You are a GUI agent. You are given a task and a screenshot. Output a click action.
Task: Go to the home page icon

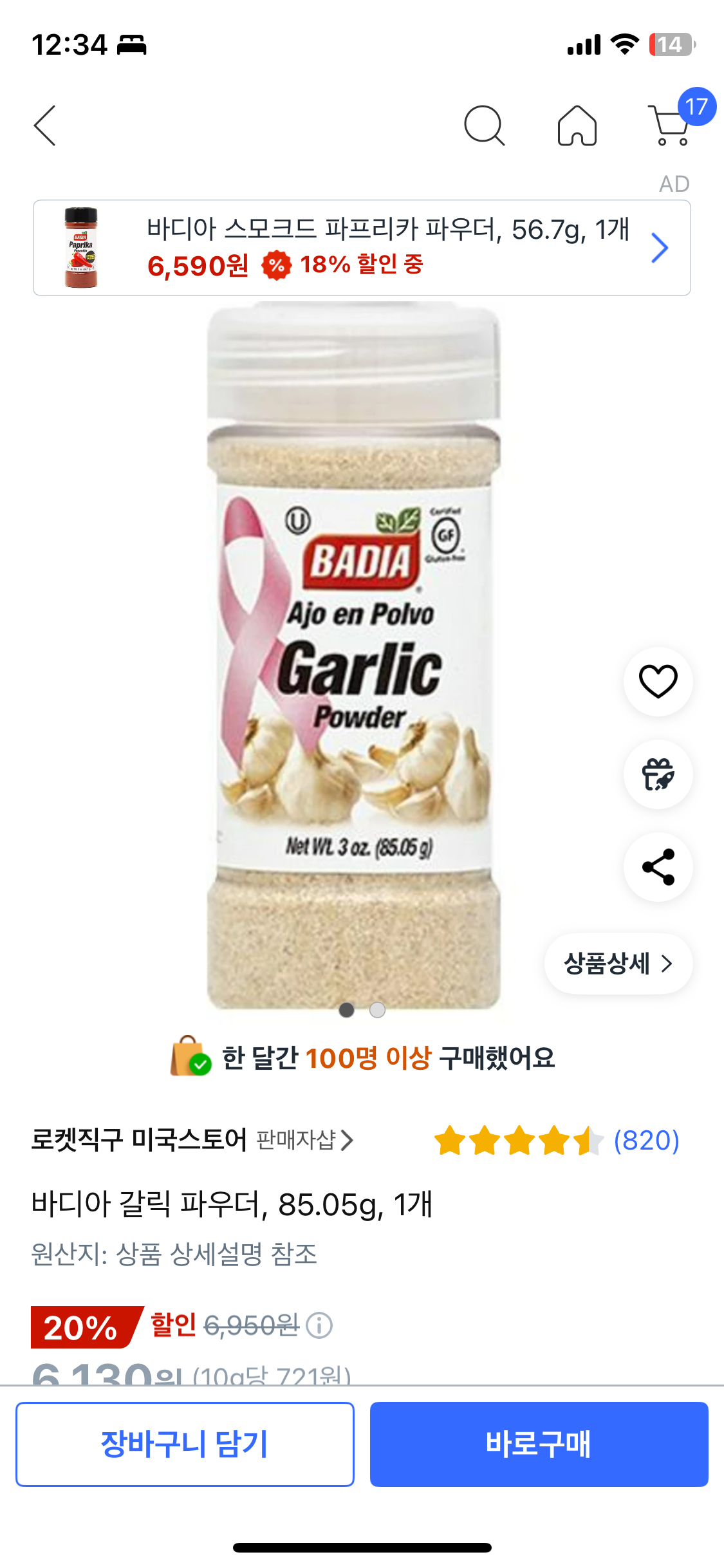(577, 126)
